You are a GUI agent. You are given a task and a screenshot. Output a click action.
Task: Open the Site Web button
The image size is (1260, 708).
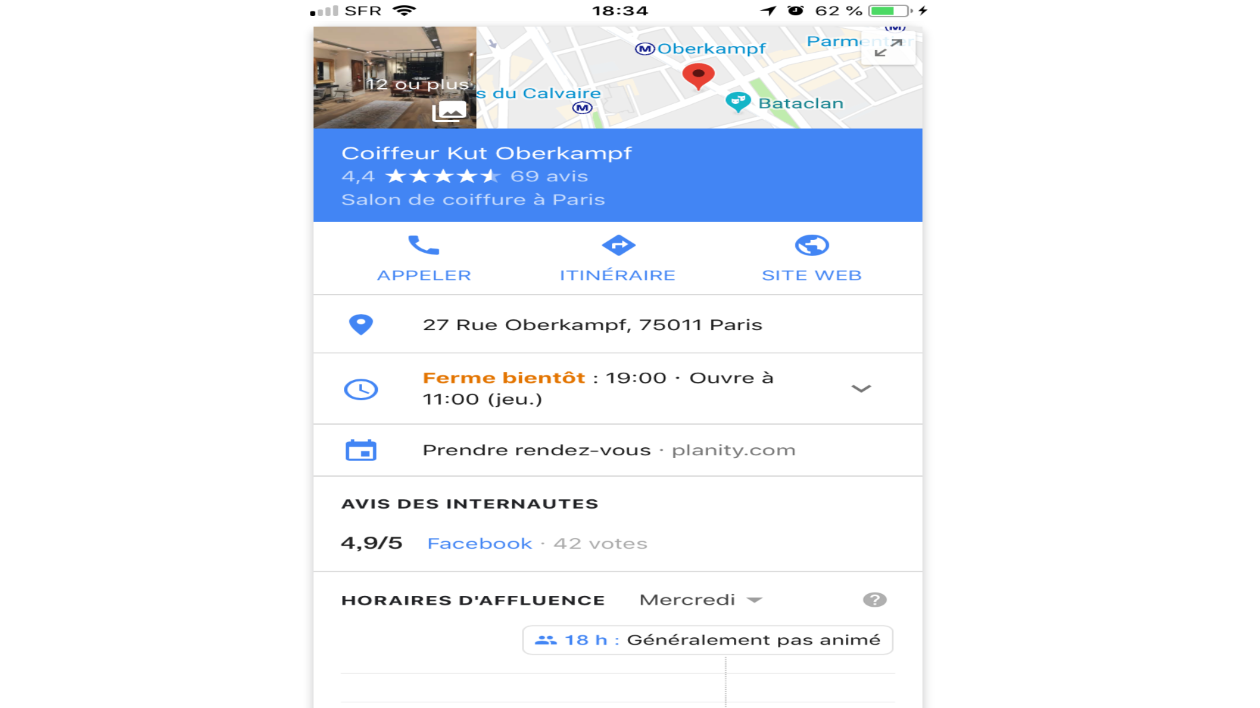coord(811,258)
